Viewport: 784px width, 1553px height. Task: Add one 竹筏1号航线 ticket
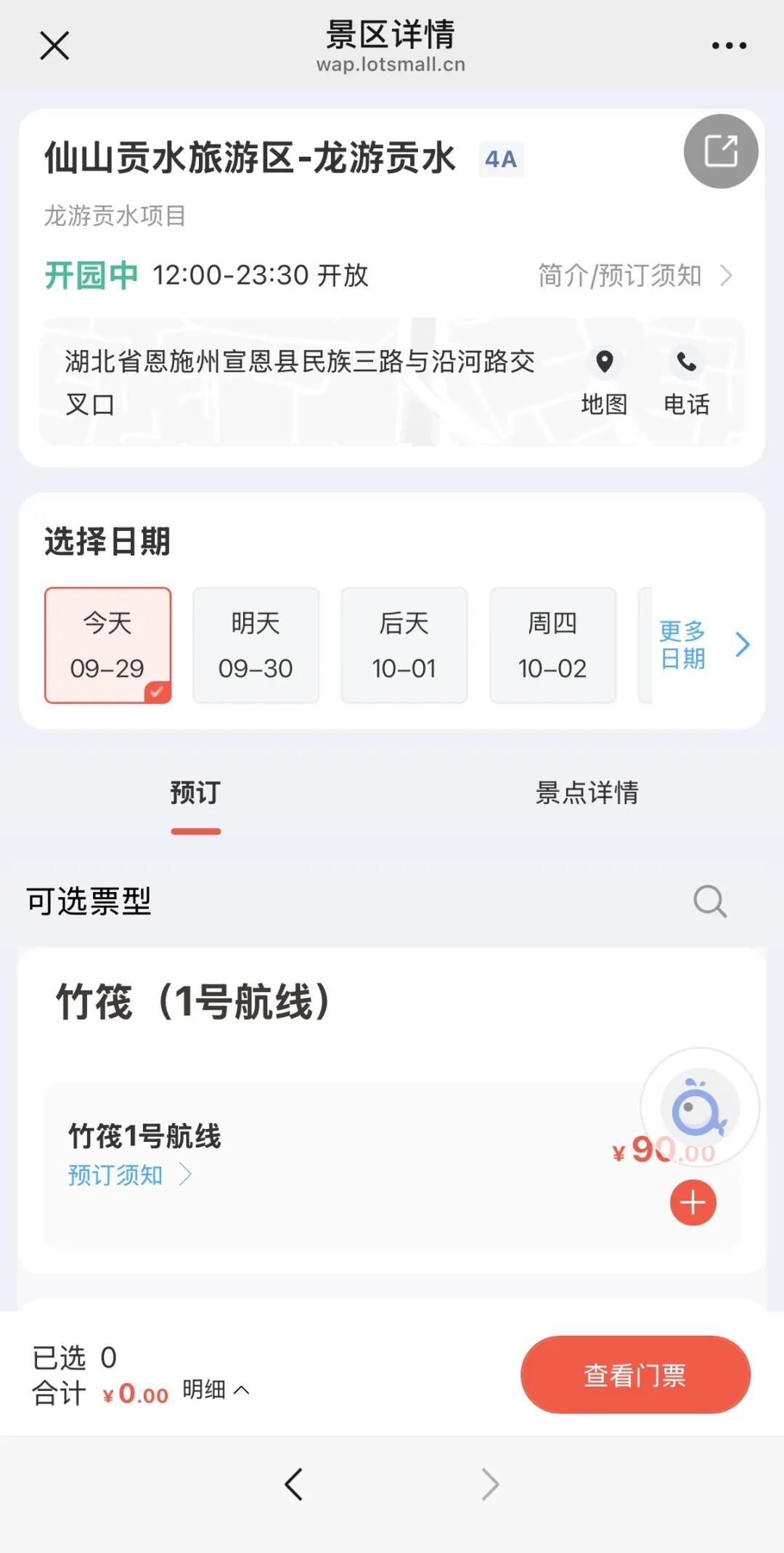click(x=693, y=1203)
